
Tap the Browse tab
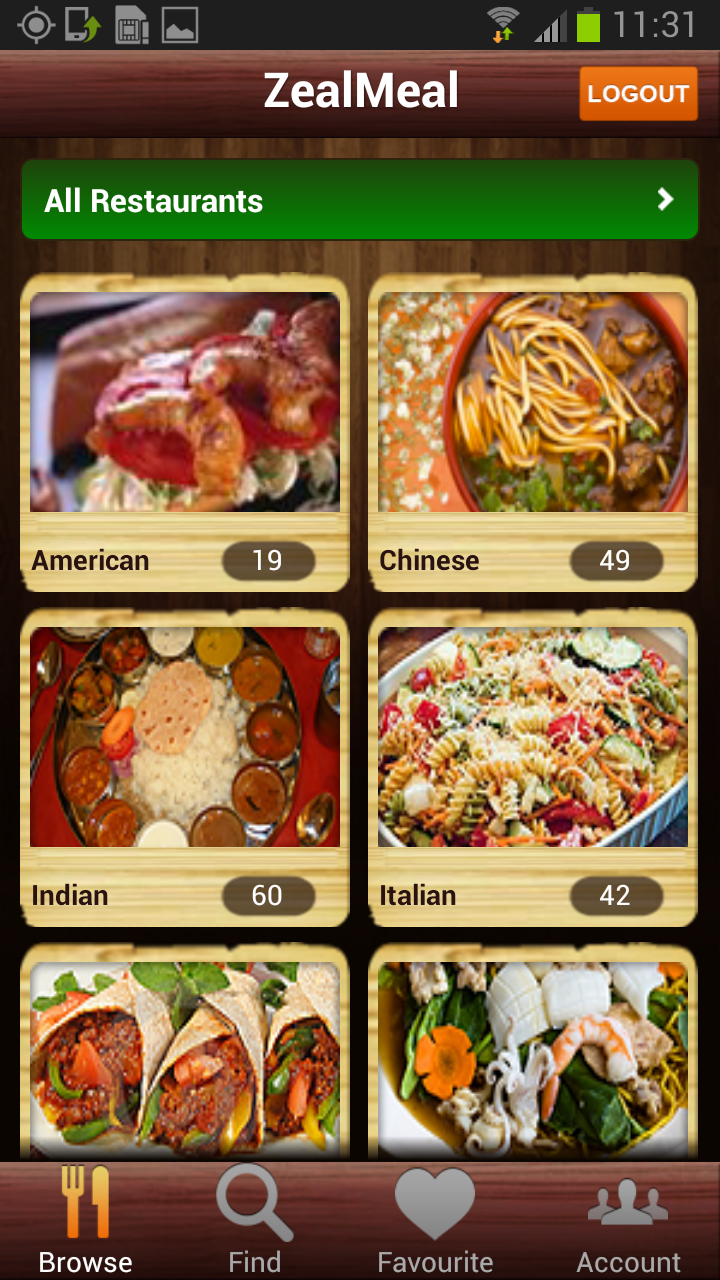point(85,1222)
